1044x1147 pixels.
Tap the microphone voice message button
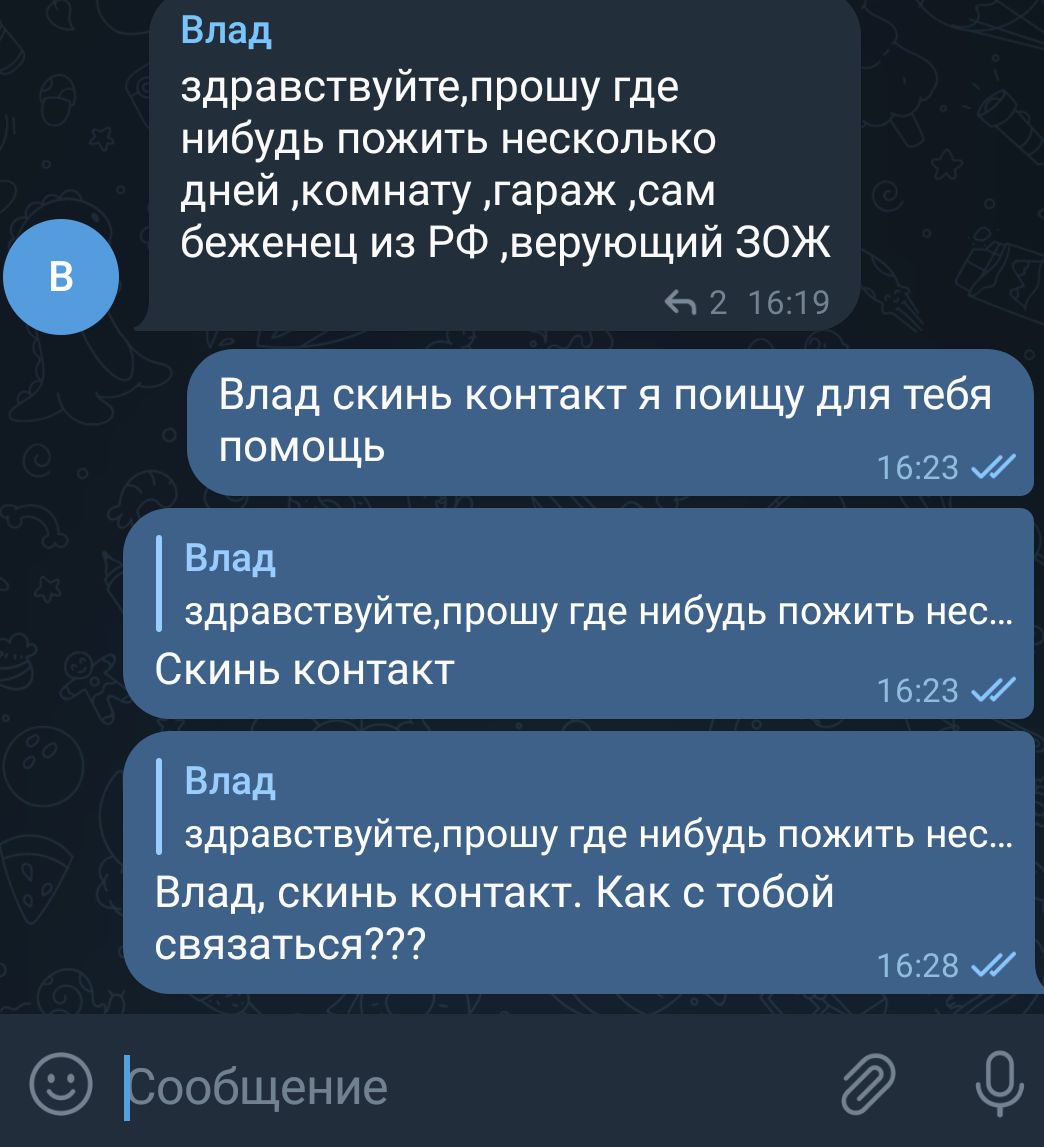coord(998,1084)
